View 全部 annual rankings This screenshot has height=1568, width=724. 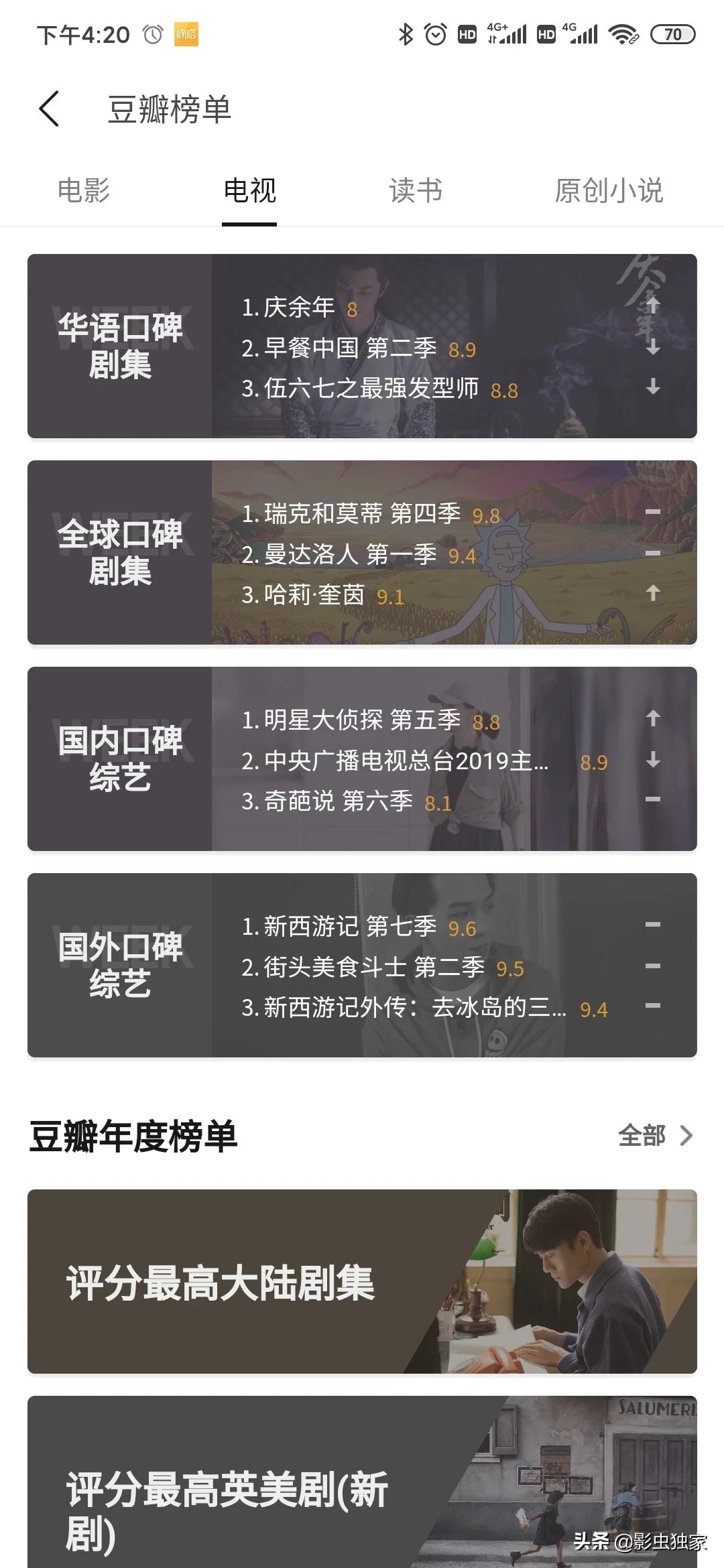[655, 1135]
